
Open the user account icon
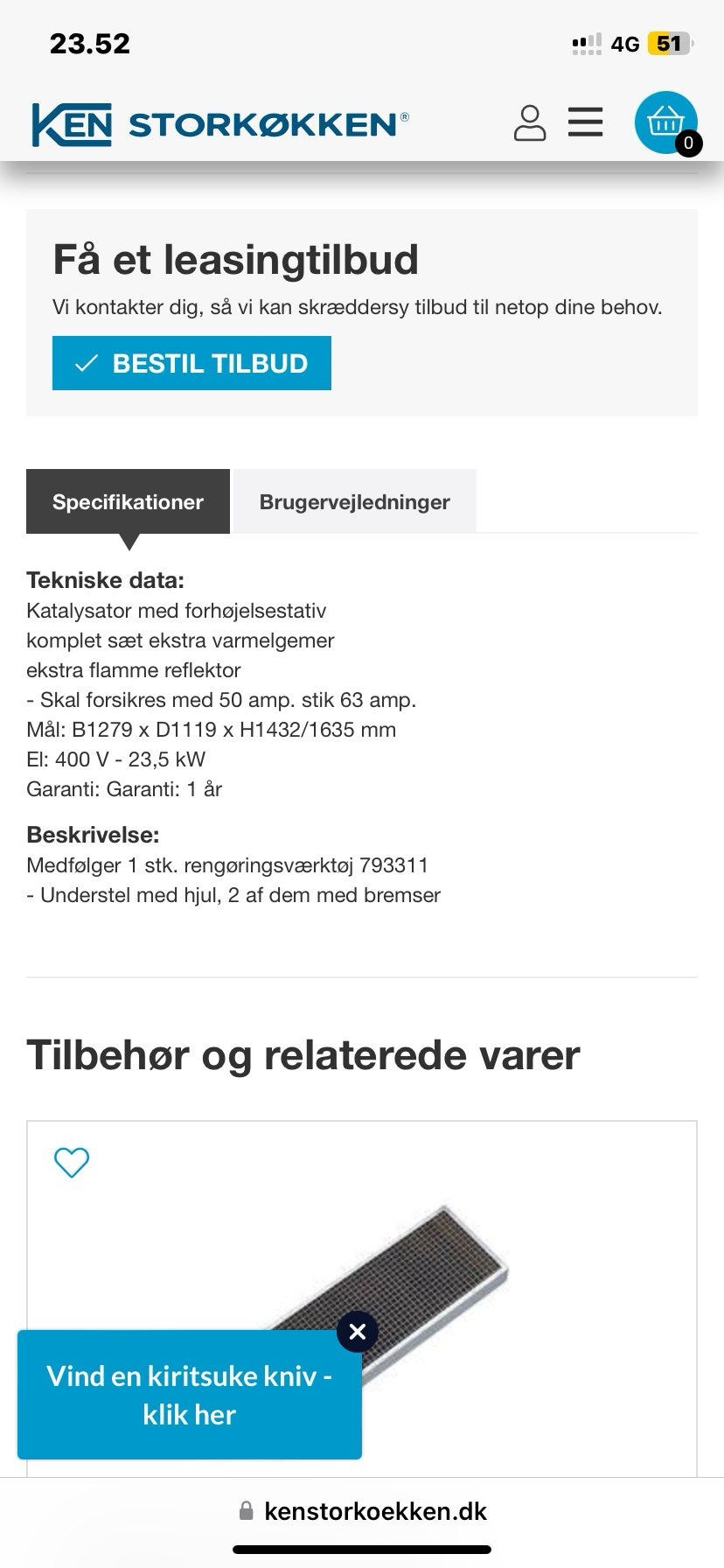[531, 124]
